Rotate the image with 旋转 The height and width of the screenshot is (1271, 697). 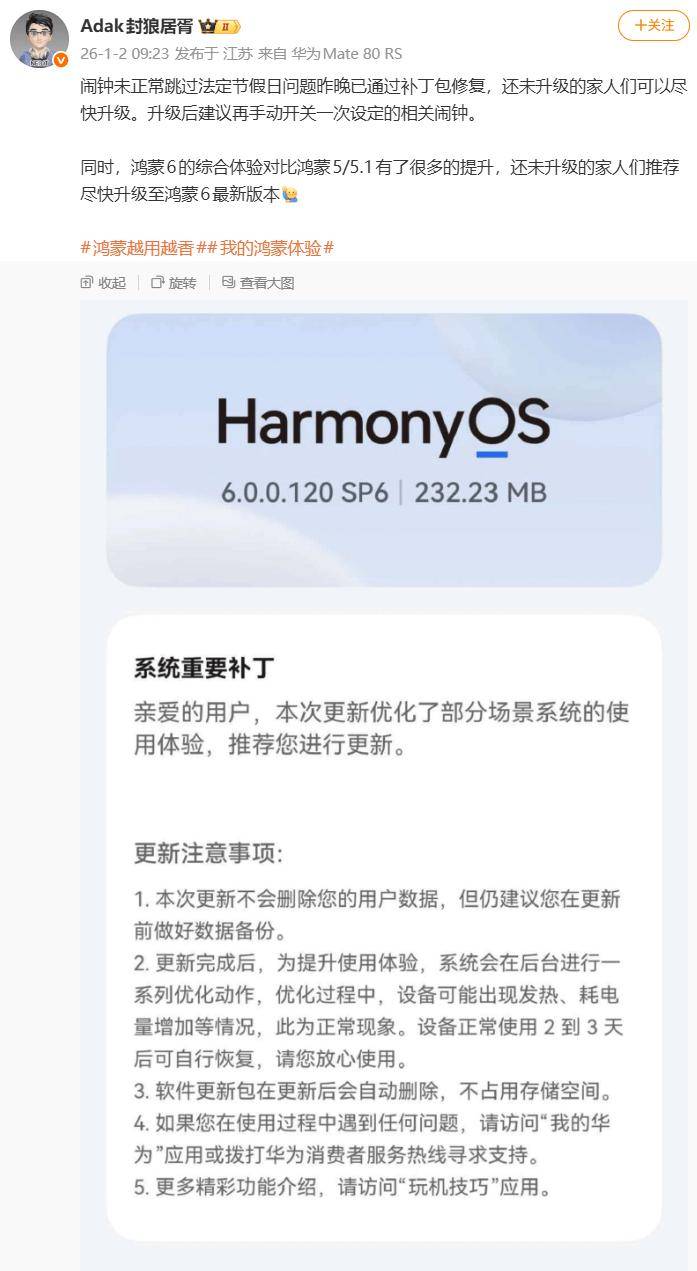click(x=174, y=283)
